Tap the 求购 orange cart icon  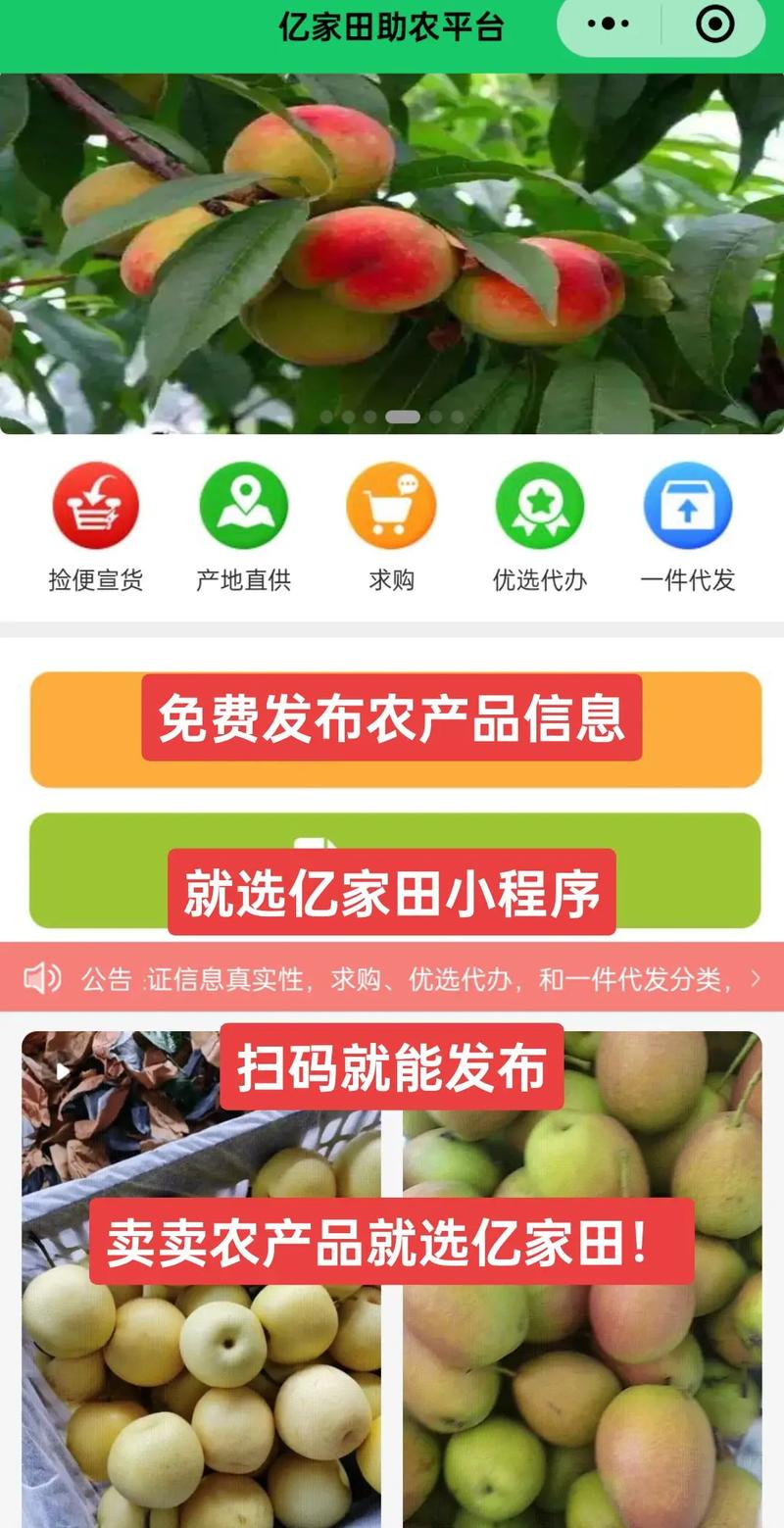click(x=390, y=505)
